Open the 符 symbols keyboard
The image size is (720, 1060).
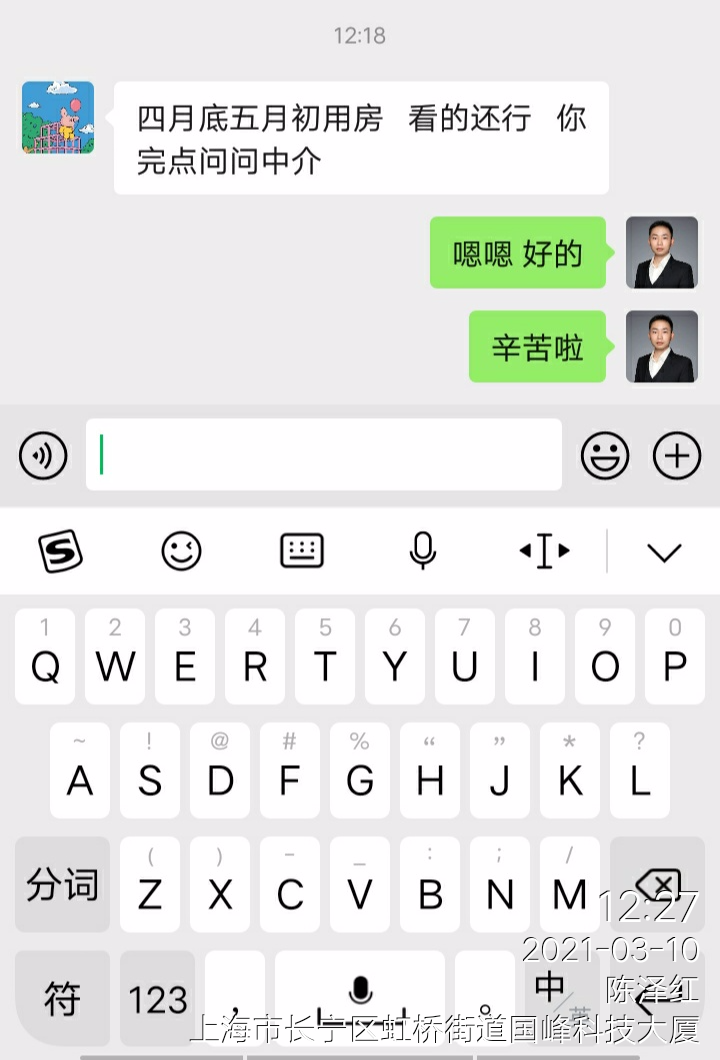click(62, 998)
